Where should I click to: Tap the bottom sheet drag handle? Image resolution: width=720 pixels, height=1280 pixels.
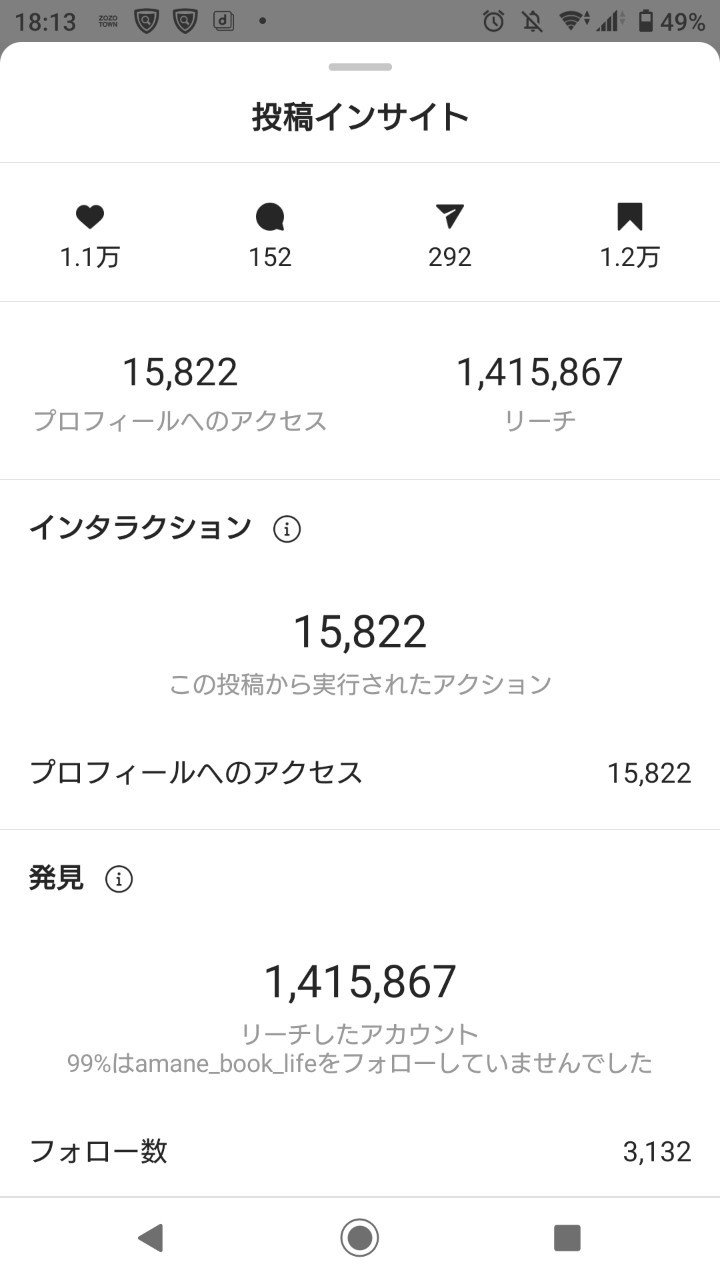coord(360,67)
